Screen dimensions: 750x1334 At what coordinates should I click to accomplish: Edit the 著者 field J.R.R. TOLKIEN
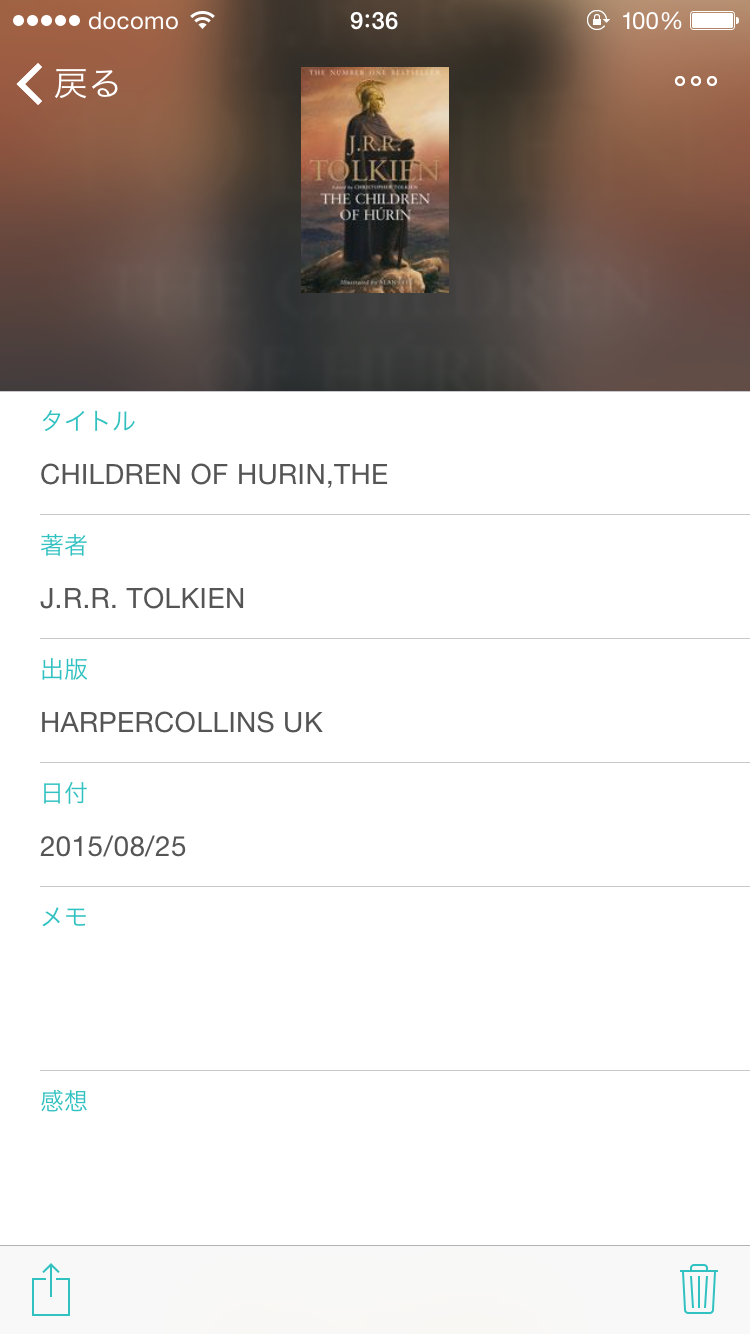pos(395,578)
